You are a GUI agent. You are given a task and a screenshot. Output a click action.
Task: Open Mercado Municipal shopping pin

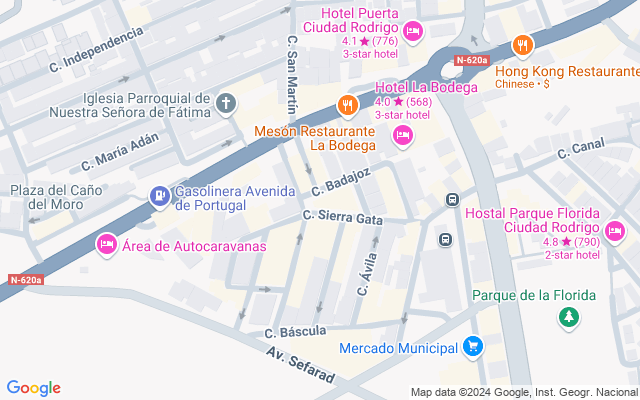(x=473, y=347)
